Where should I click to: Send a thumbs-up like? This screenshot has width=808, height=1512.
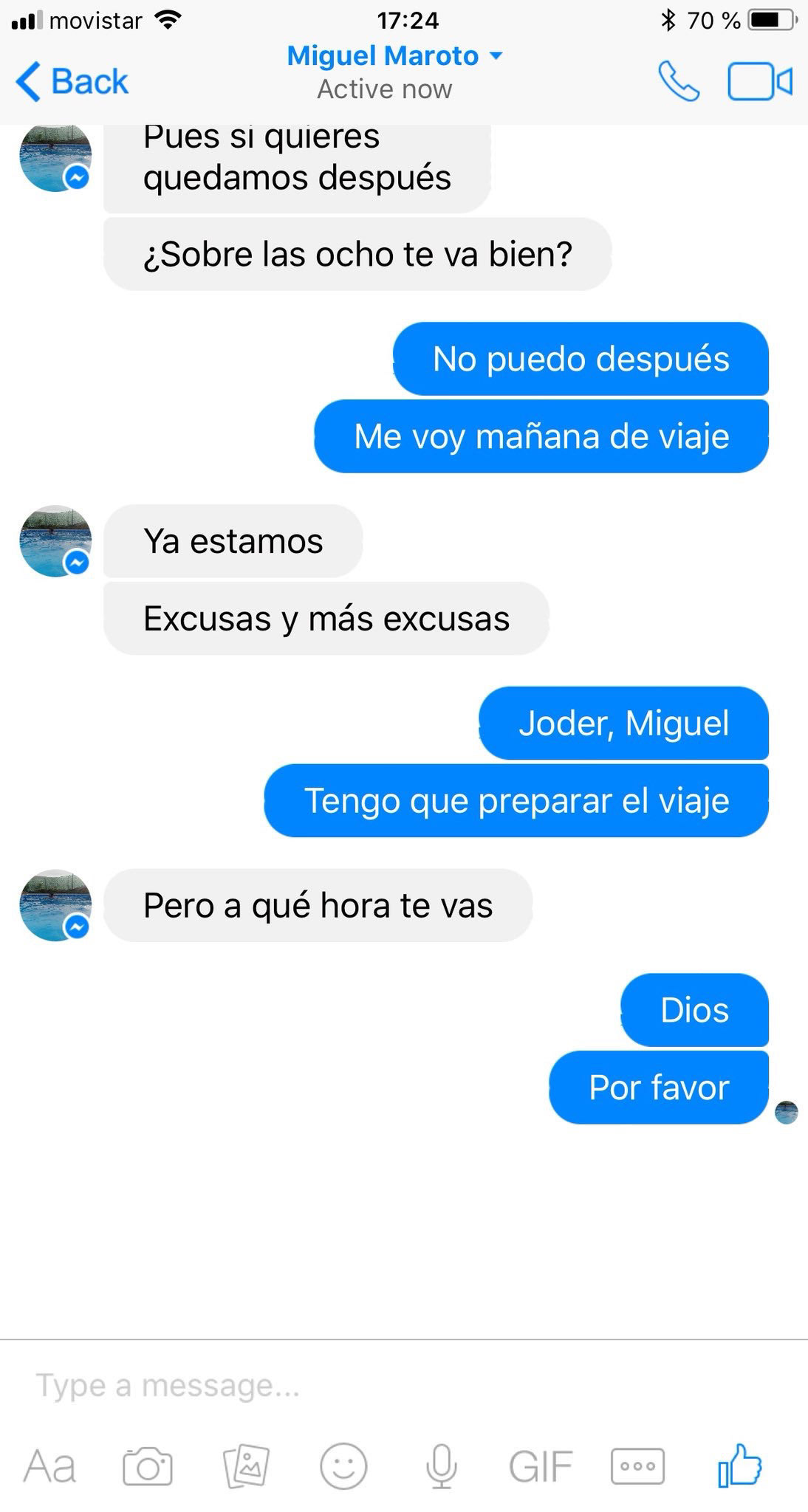(740, 1465)
